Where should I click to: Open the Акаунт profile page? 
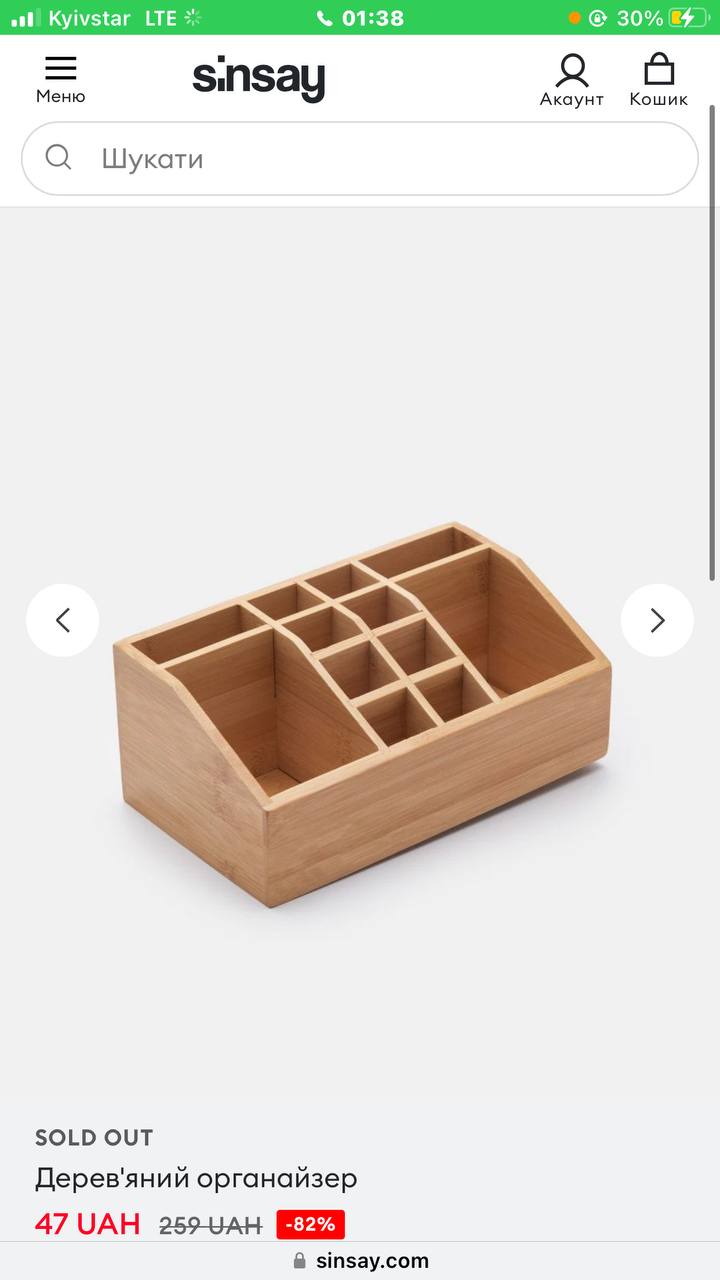pos(572,80)
